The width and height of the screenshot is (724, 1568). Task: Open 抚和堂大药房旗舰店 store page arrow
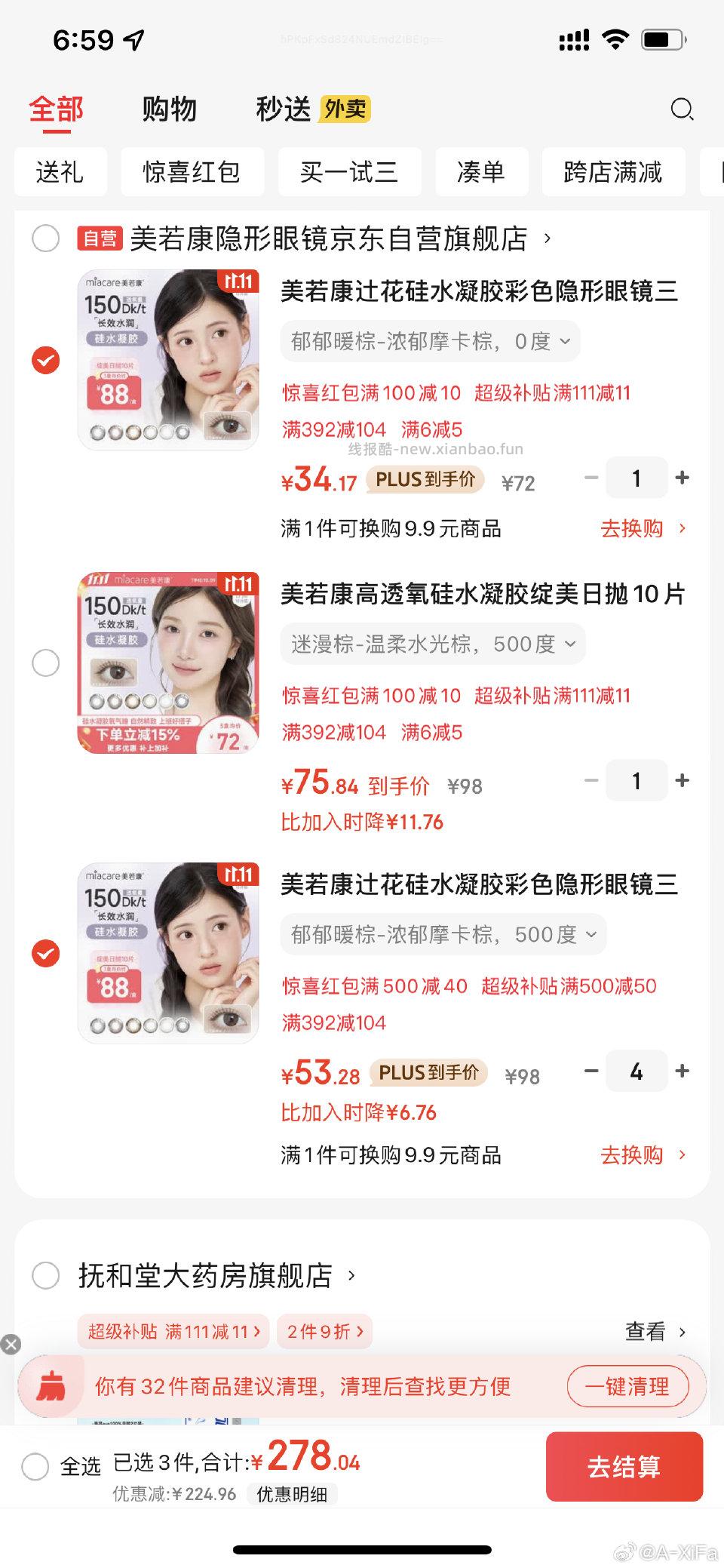click(351, 1275)
